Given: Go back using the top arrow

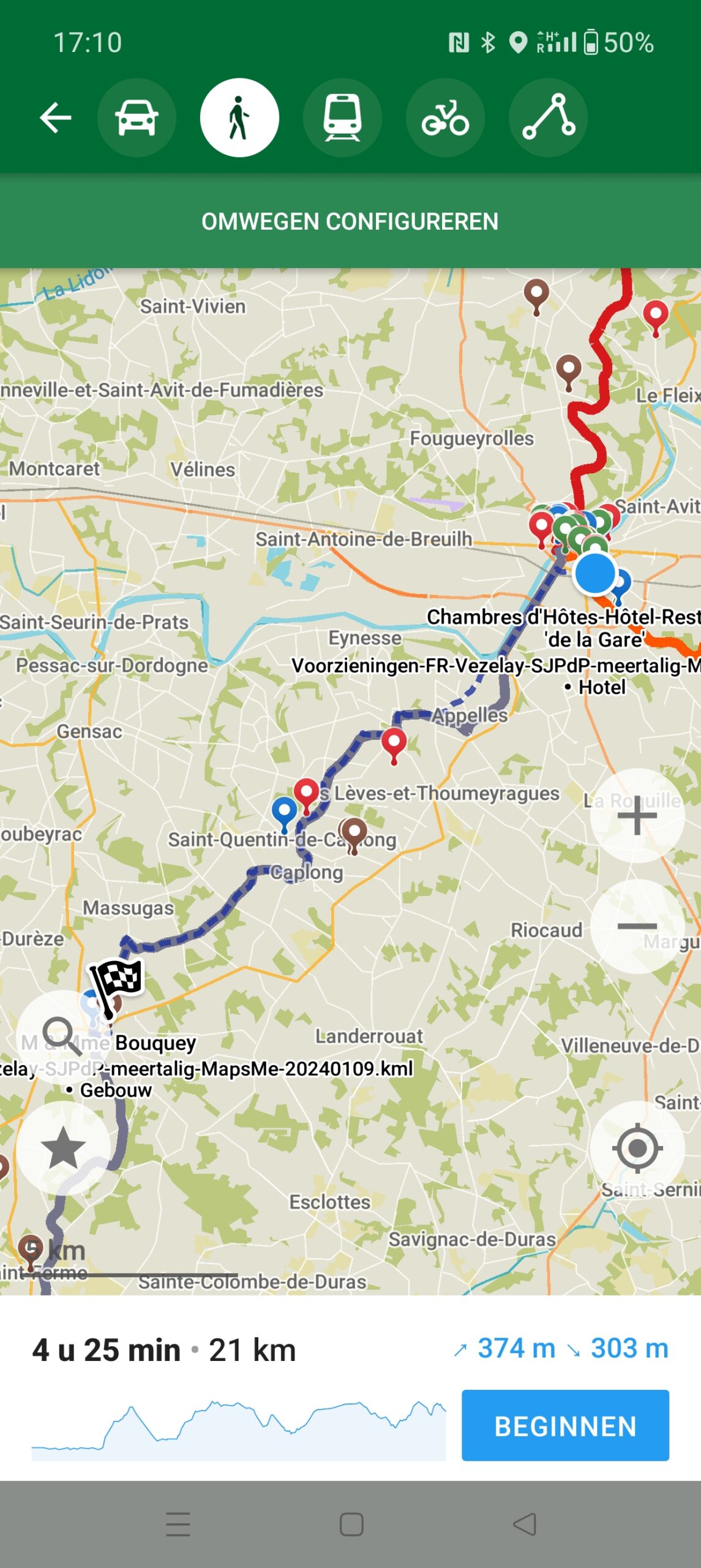Looking at the screenshot, I should [x=55, y=118].
